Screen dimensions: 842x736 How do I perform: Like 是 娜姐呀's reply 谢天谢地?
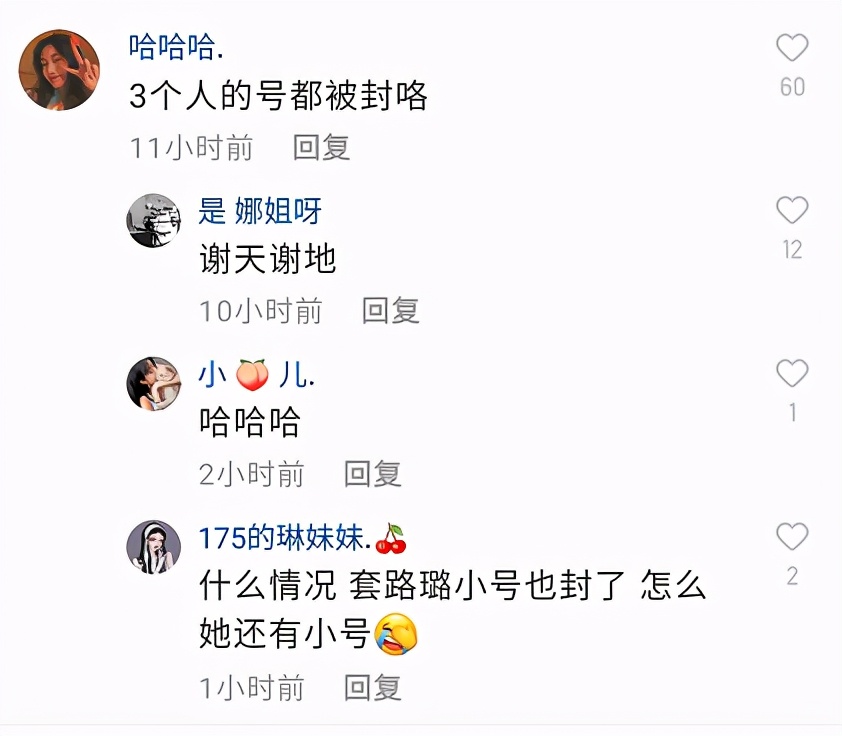coord(792,211)
